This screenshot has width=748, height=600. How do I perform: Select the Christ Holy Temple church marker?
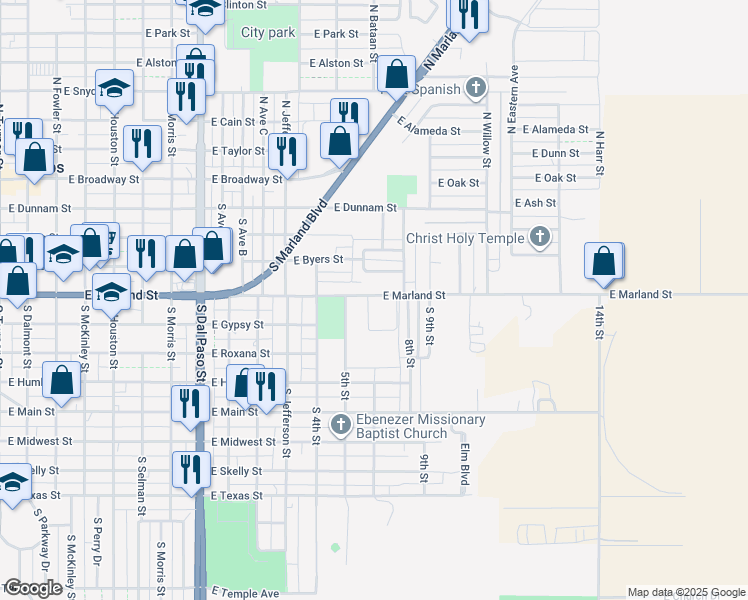[540, 237]
